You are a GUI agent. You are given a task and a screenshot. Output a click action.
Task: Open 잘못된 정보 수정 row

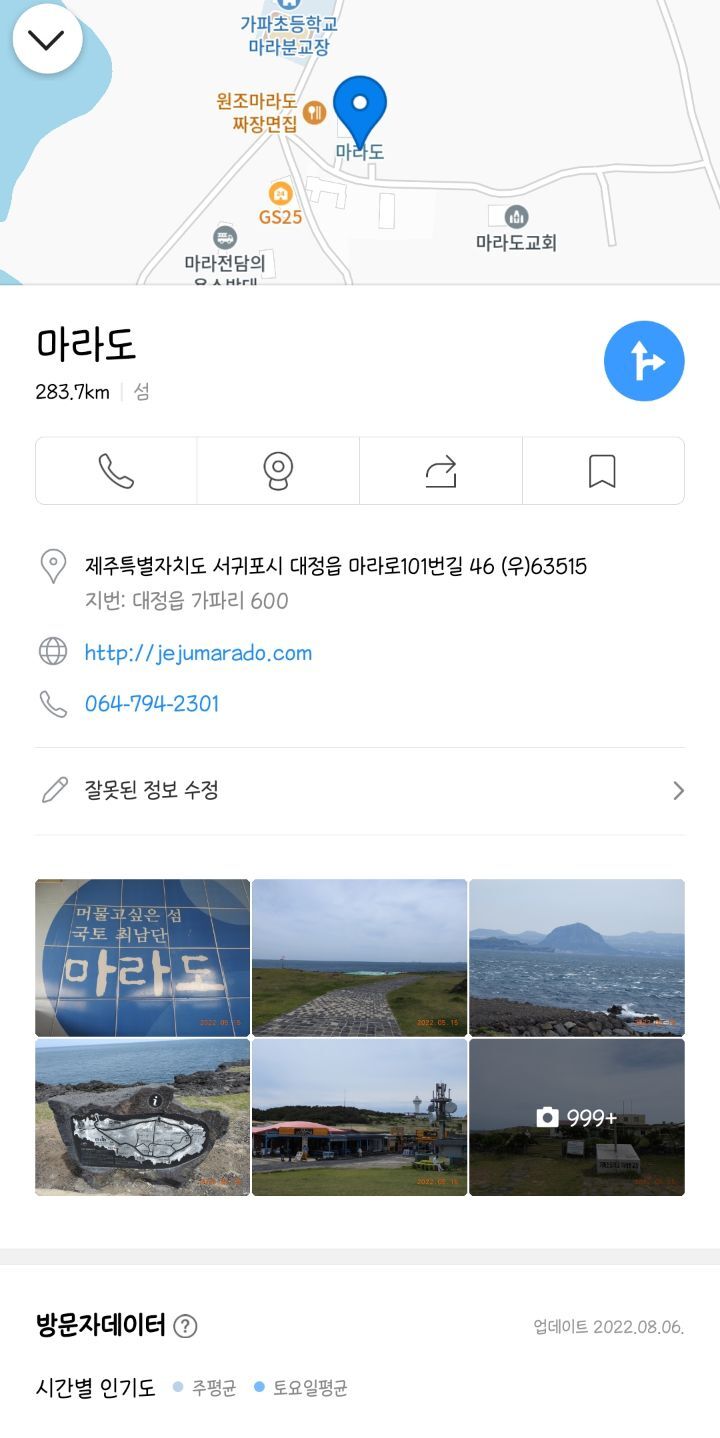tap(360, 791)
